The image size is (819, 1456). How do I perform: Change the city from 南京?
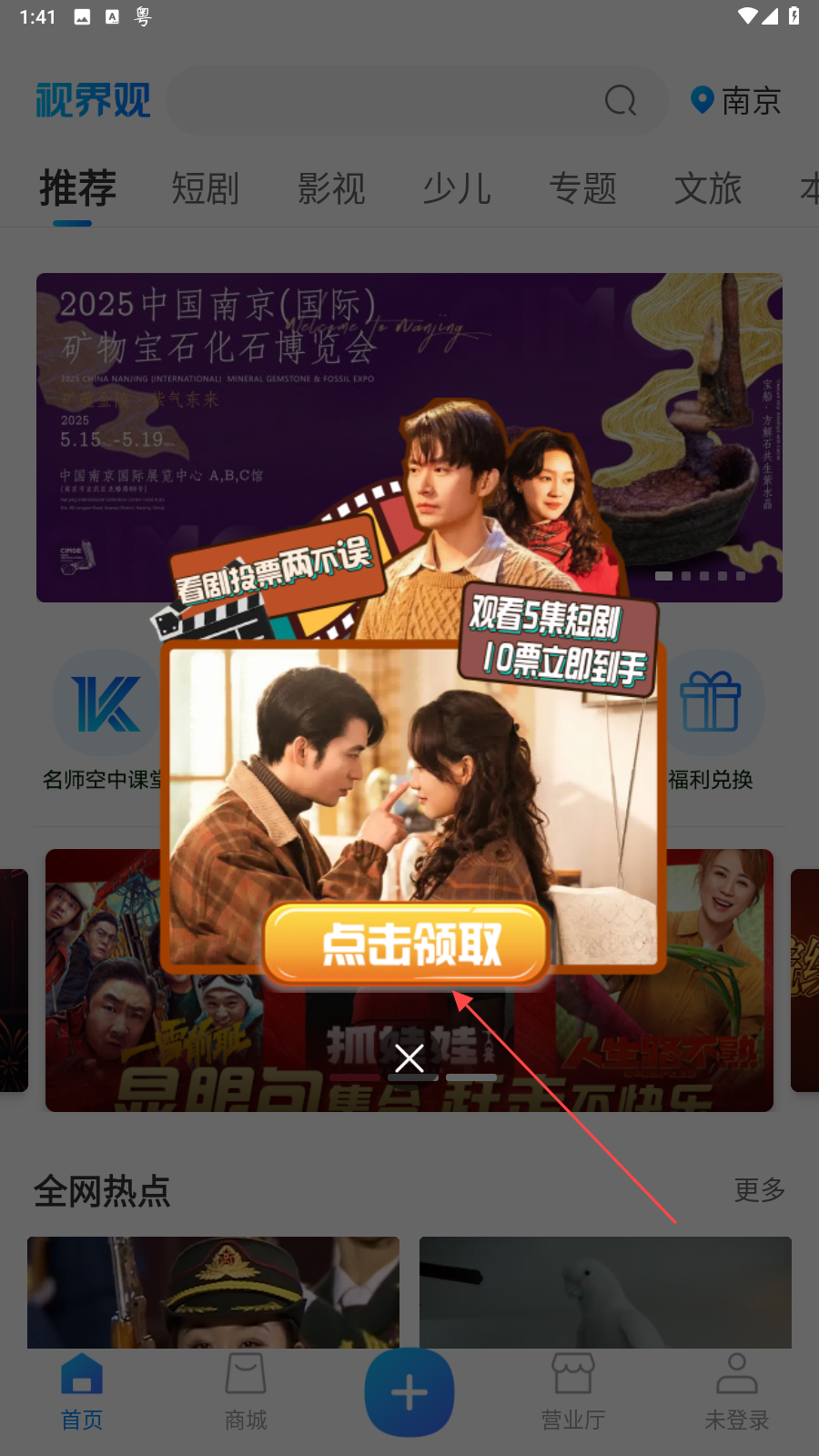(737, 100)
